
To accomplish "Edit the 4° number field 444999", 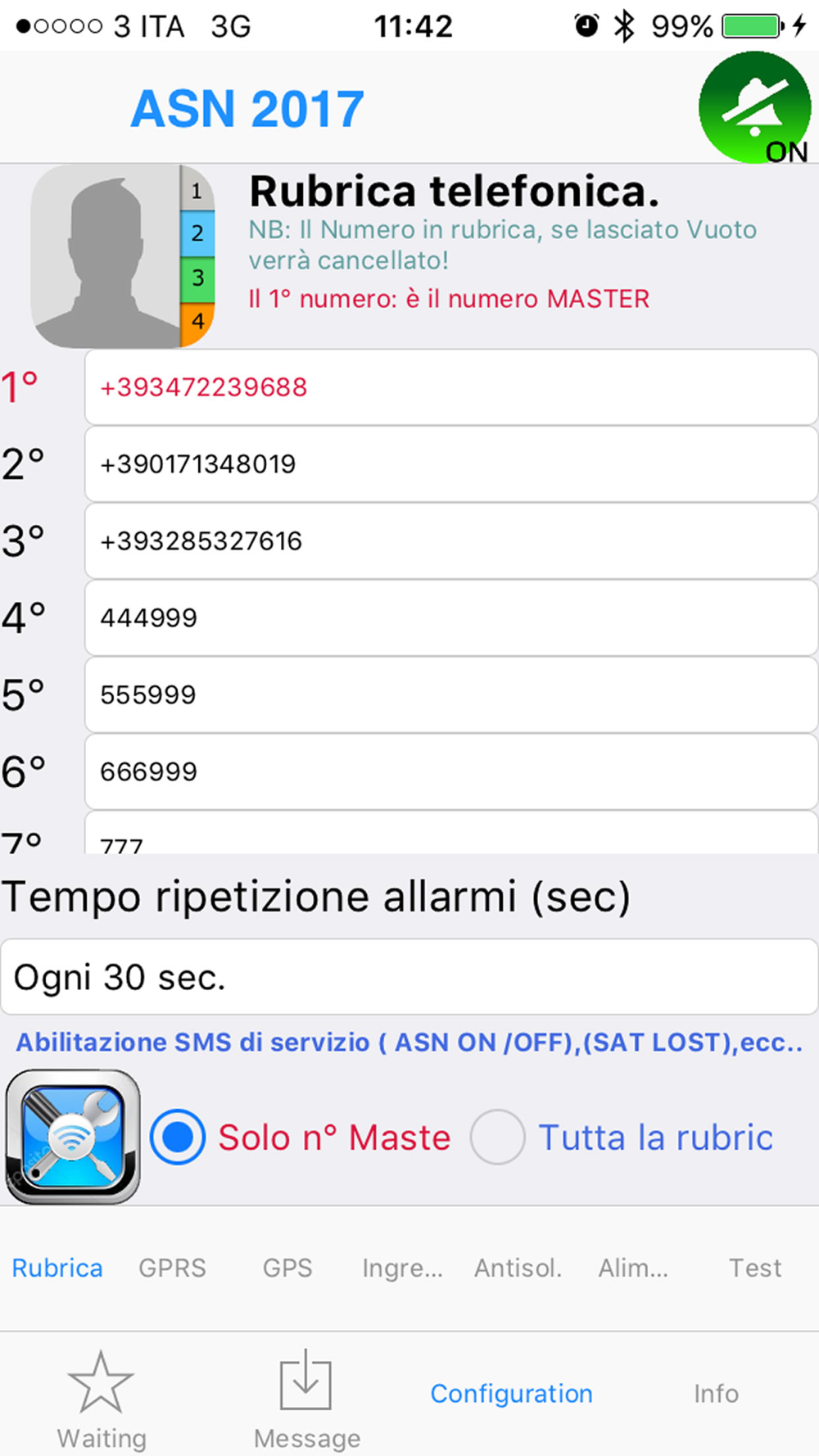I will pos(450,618).
